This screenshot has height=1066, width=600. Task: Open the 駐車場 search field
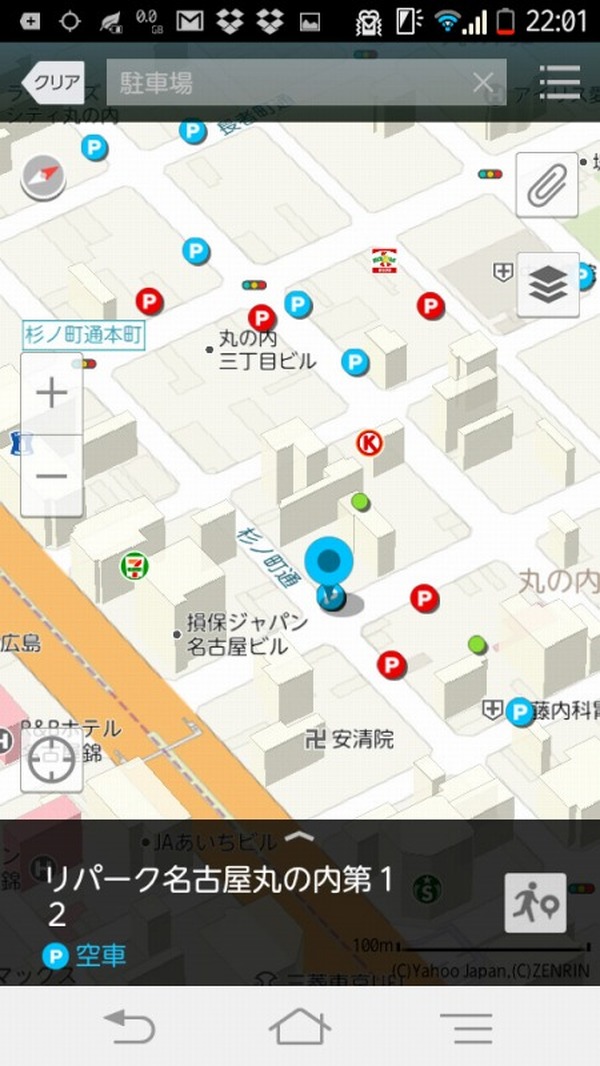click(x=290, y=83)
